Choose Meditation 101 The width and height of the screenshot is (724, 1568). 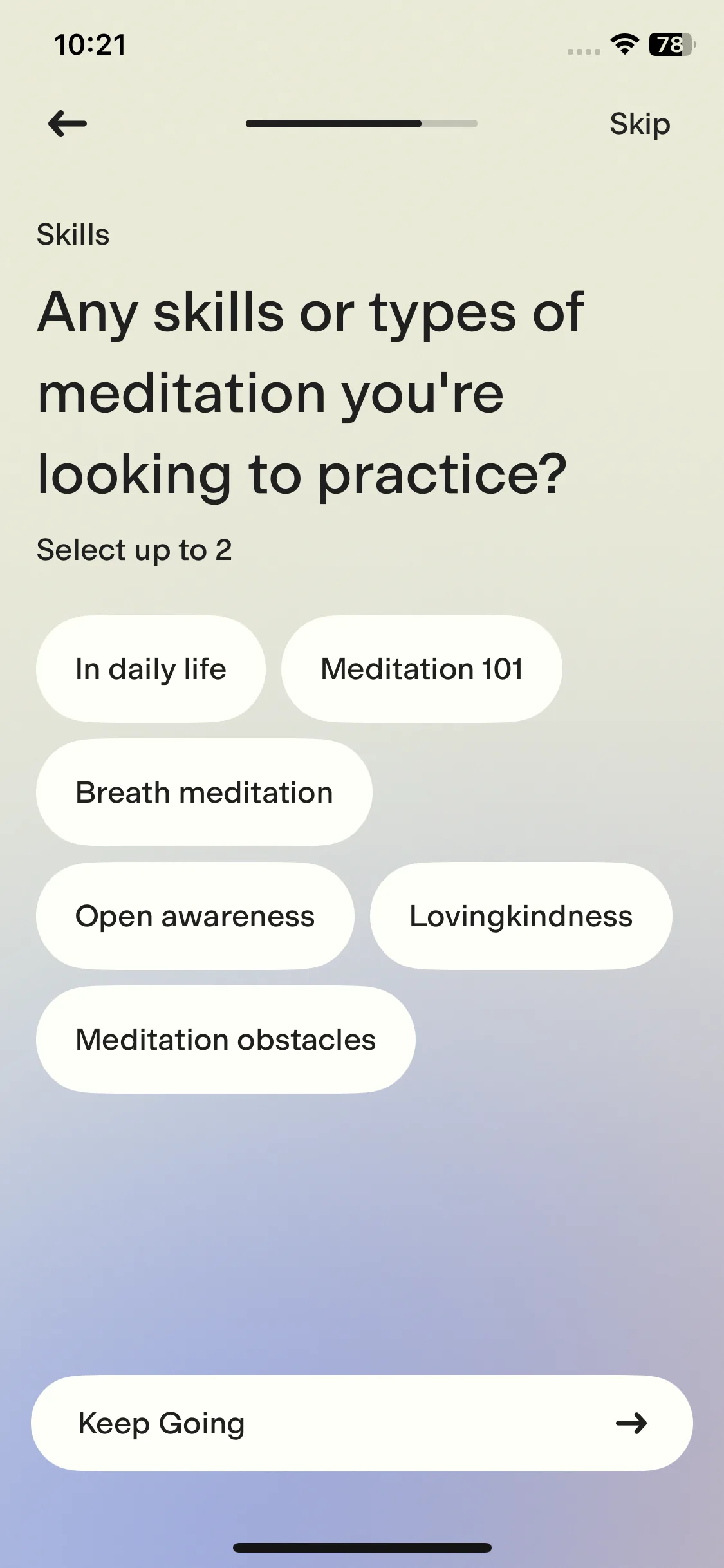[422, 669]
